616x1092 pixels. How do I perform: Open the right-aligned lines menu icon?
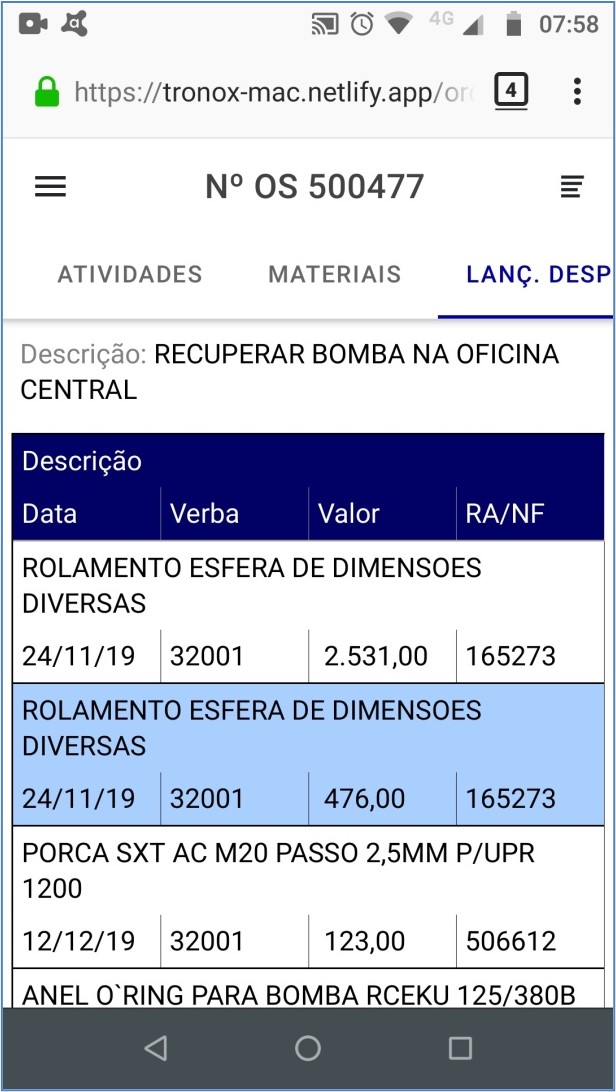pos(571,187)
